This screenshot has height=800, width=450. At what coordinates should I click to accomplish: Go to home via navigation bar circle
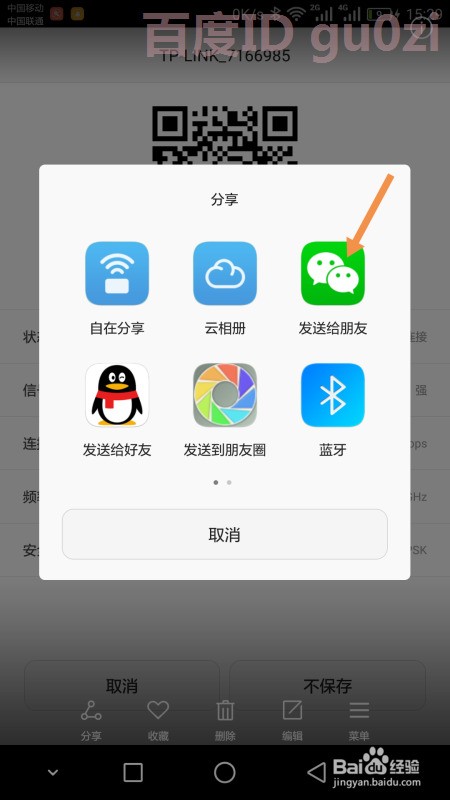(x=224, y=772)
